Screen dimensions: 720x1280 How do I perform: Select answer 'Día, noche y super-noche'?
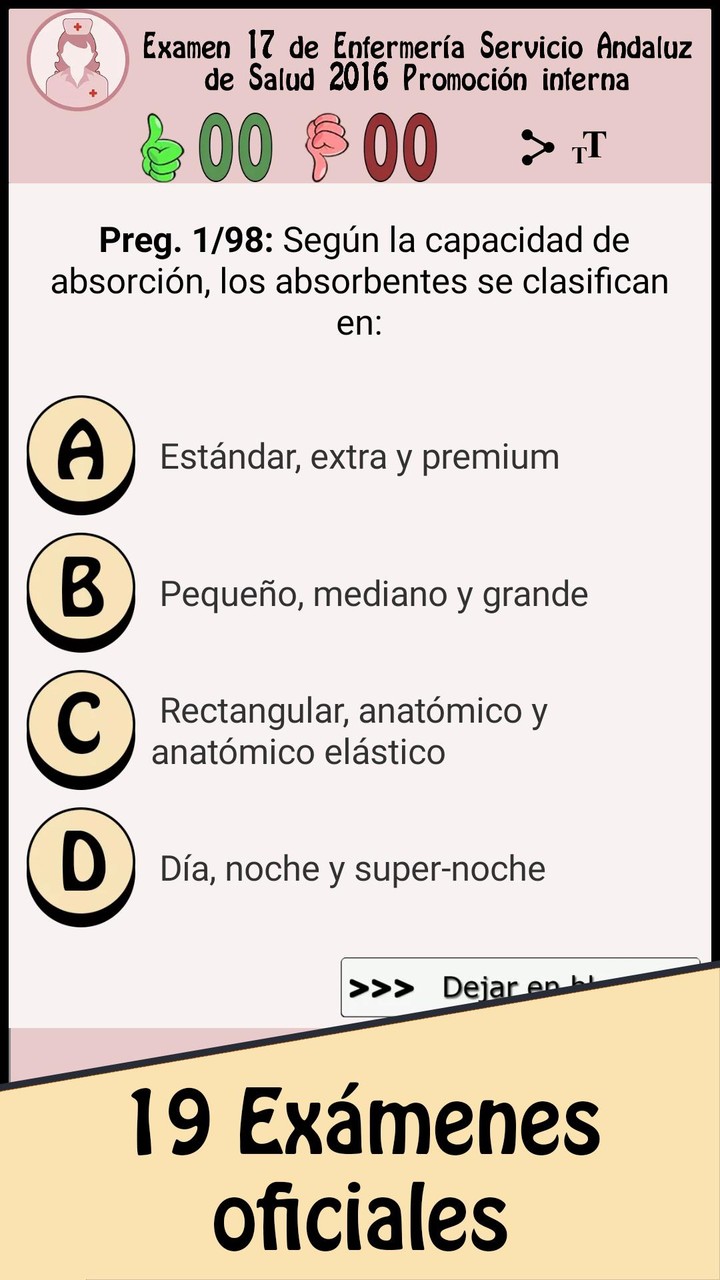click(350, 869)
